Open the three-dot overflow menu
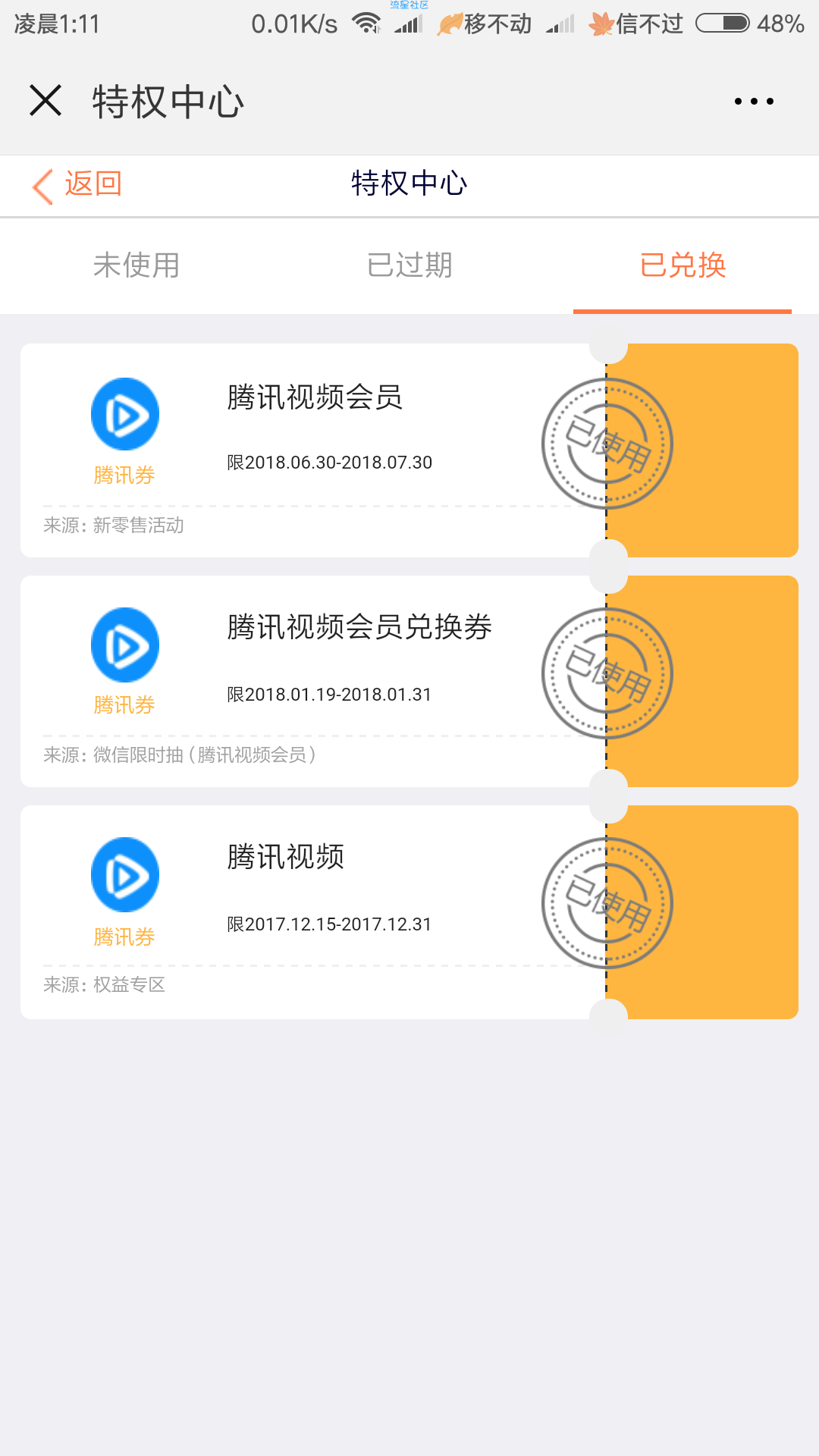Screen dimensions: 819x1456 point(754,101)
